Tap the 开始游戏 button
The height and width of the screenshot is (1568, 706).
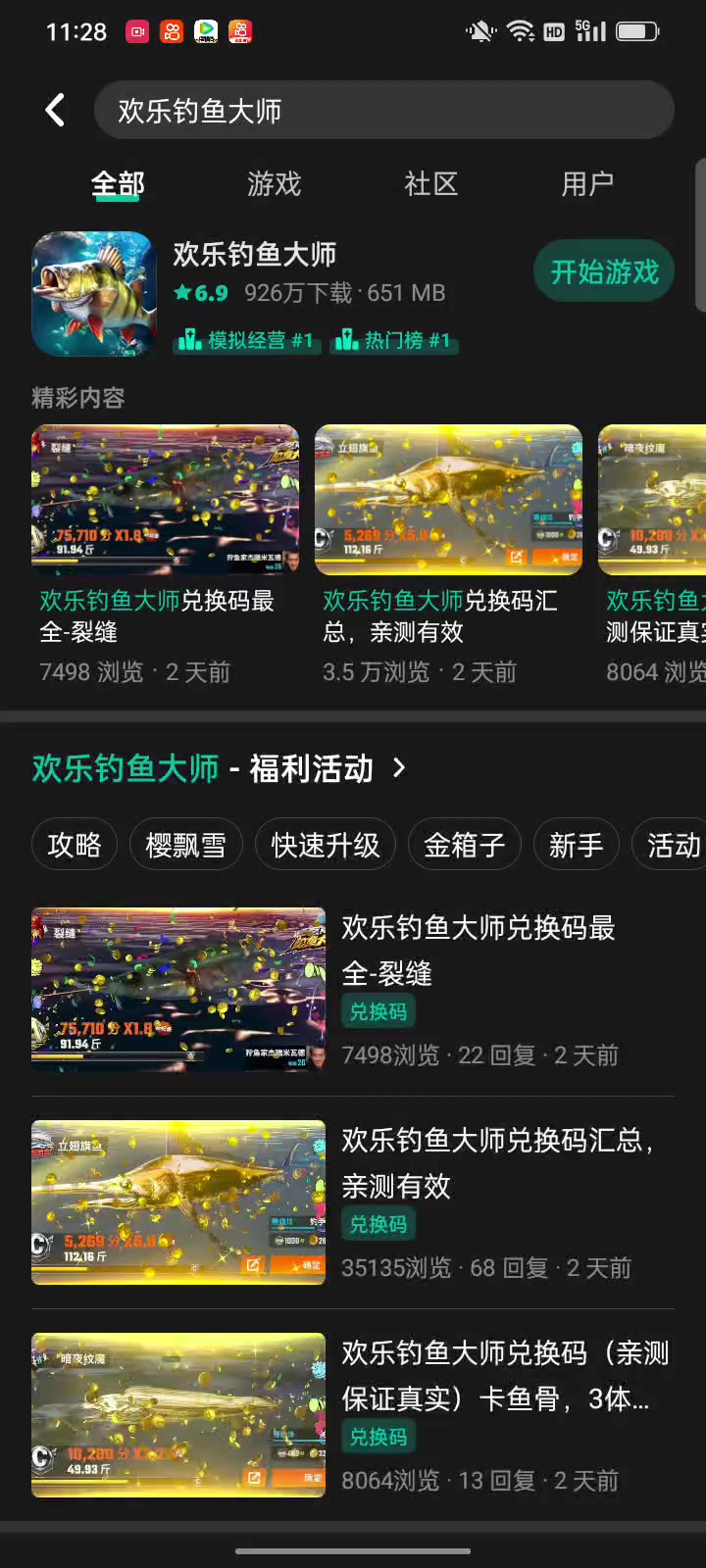click(x=604, y=272)
